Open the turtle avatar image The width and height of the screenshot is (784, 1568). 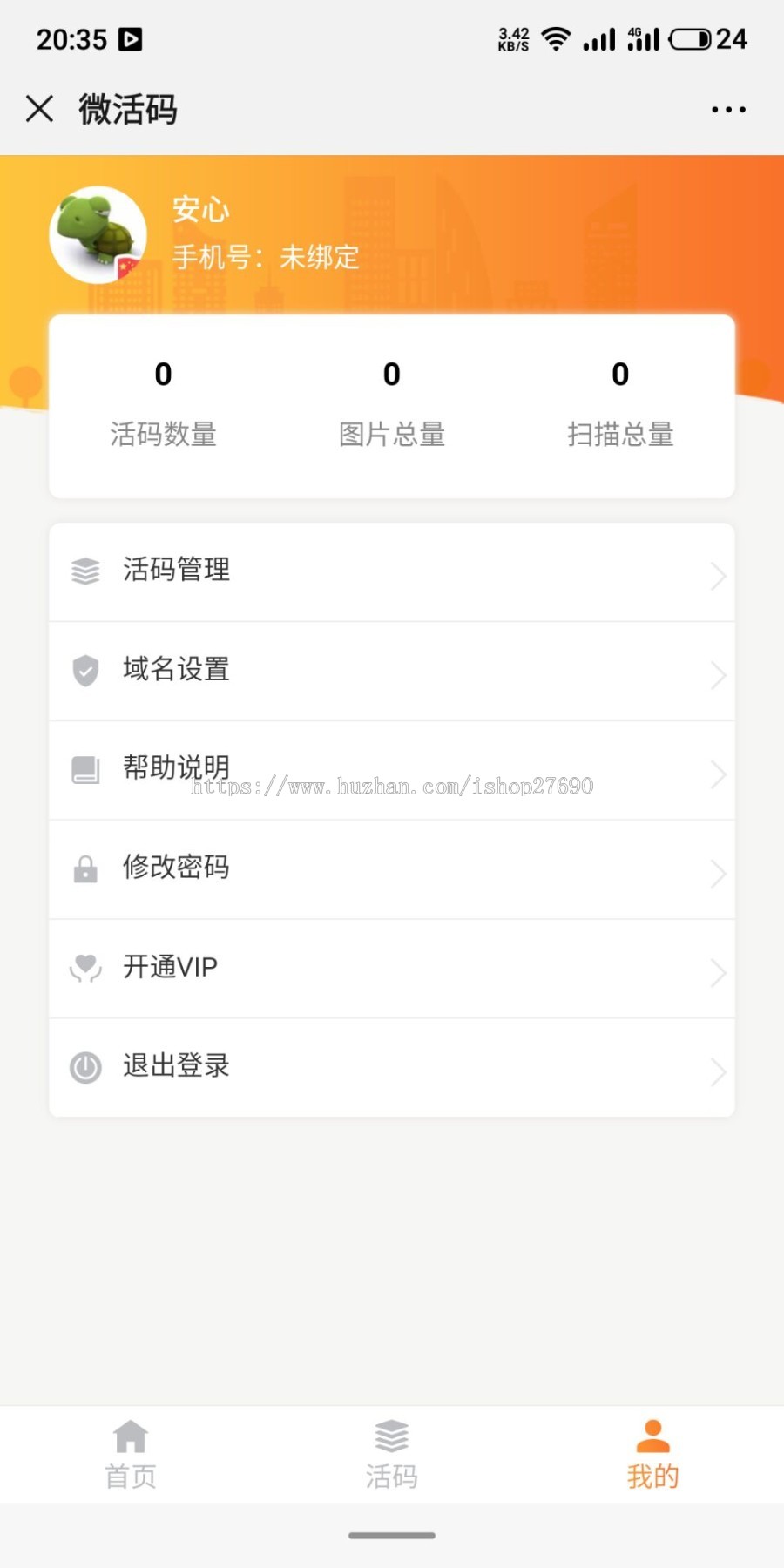point(98,235)
